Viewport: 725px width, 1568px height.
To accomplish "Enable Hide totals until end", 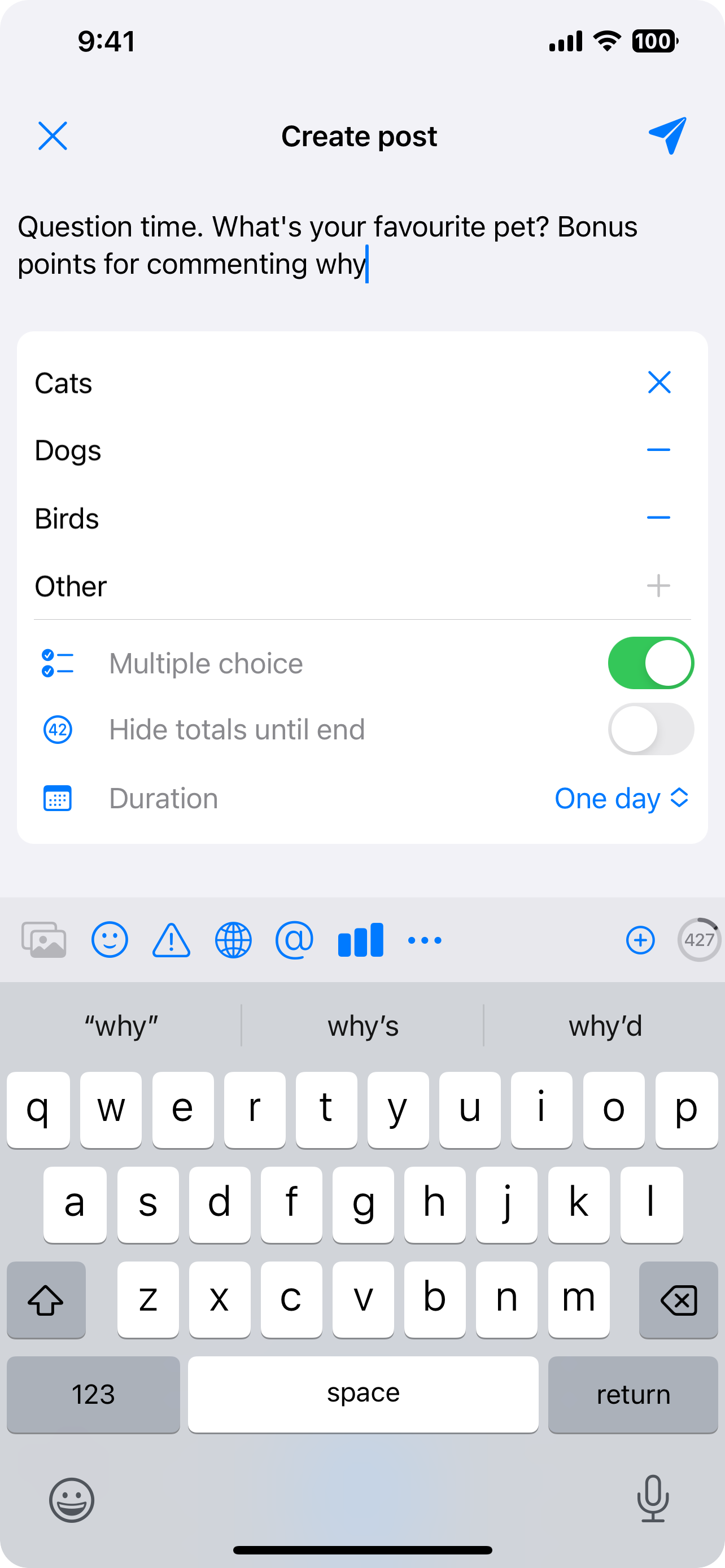I will [x=650, y=729].
